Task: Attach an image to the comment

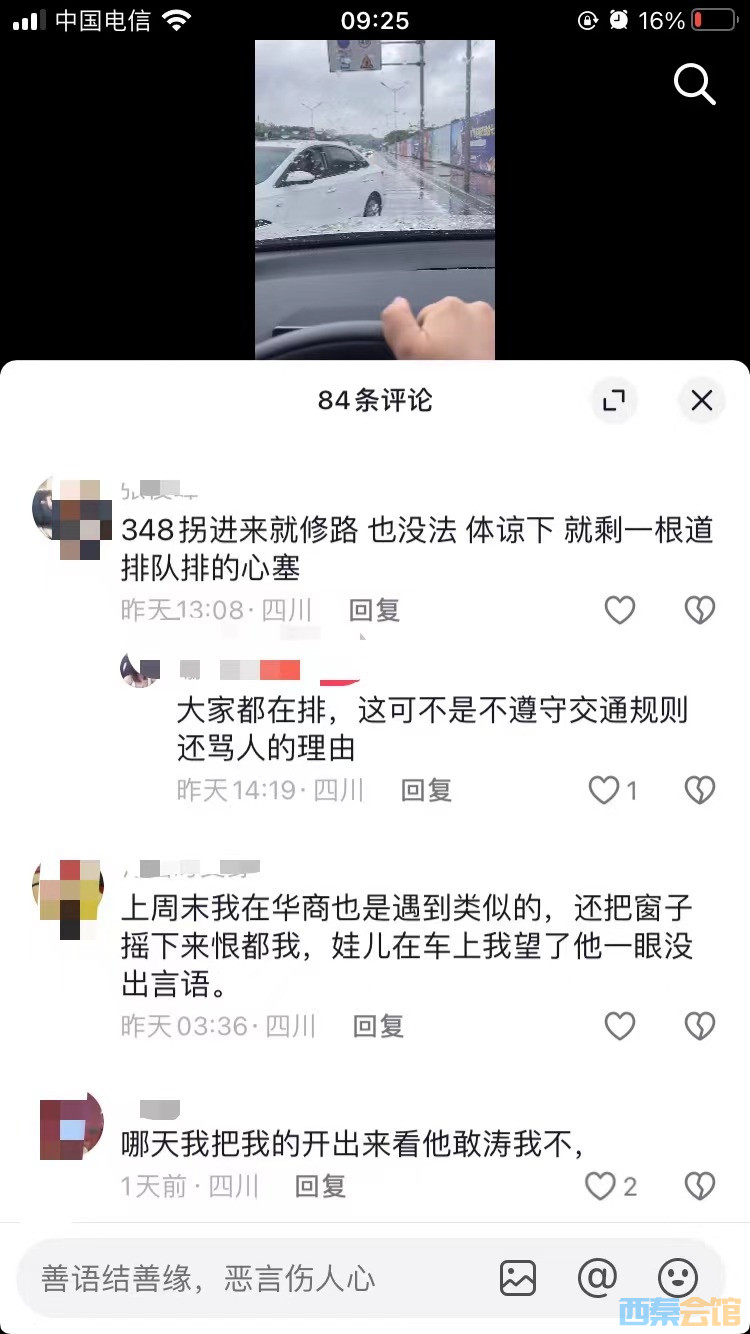Action: point(518,1278)
